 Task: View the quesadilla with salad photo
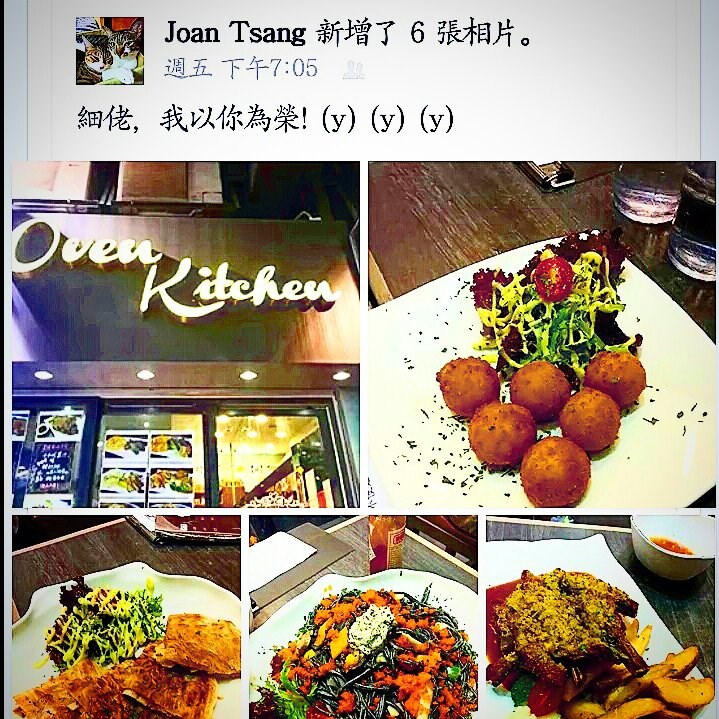pos(126,617)
